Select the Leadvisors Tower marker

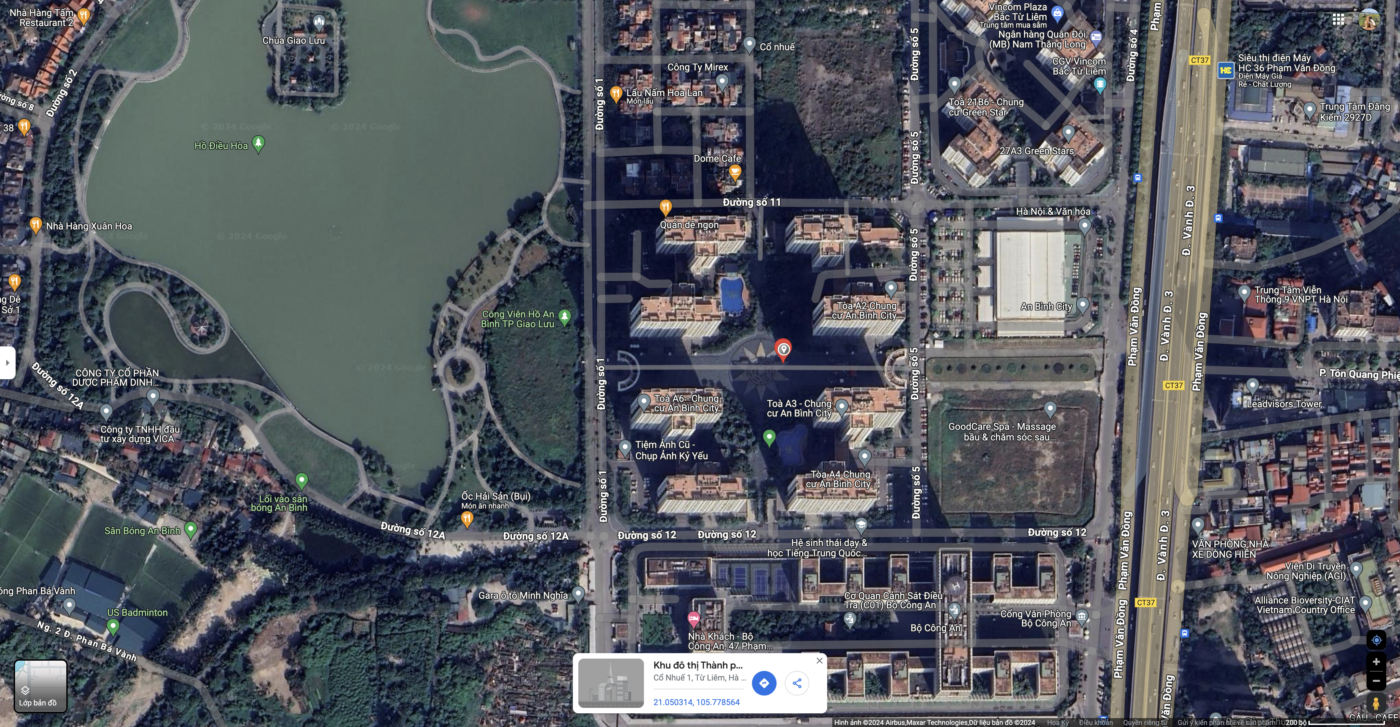point(1252,387)
